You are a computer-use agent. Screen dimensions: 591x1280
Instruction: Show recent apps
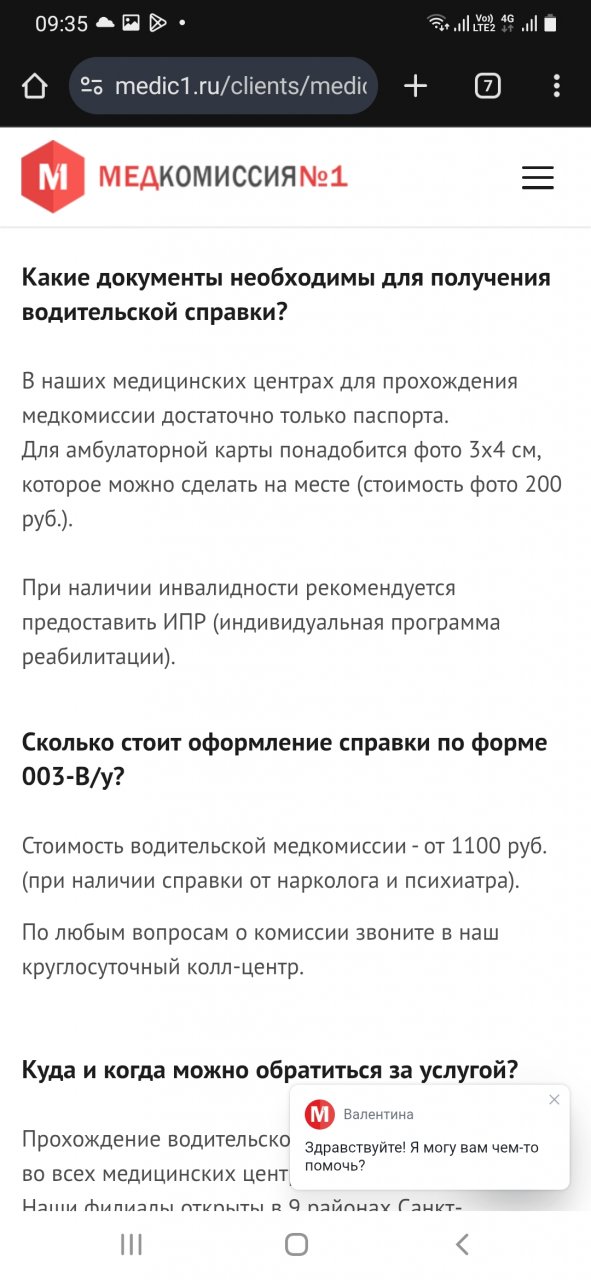(x=131, y=1244)
